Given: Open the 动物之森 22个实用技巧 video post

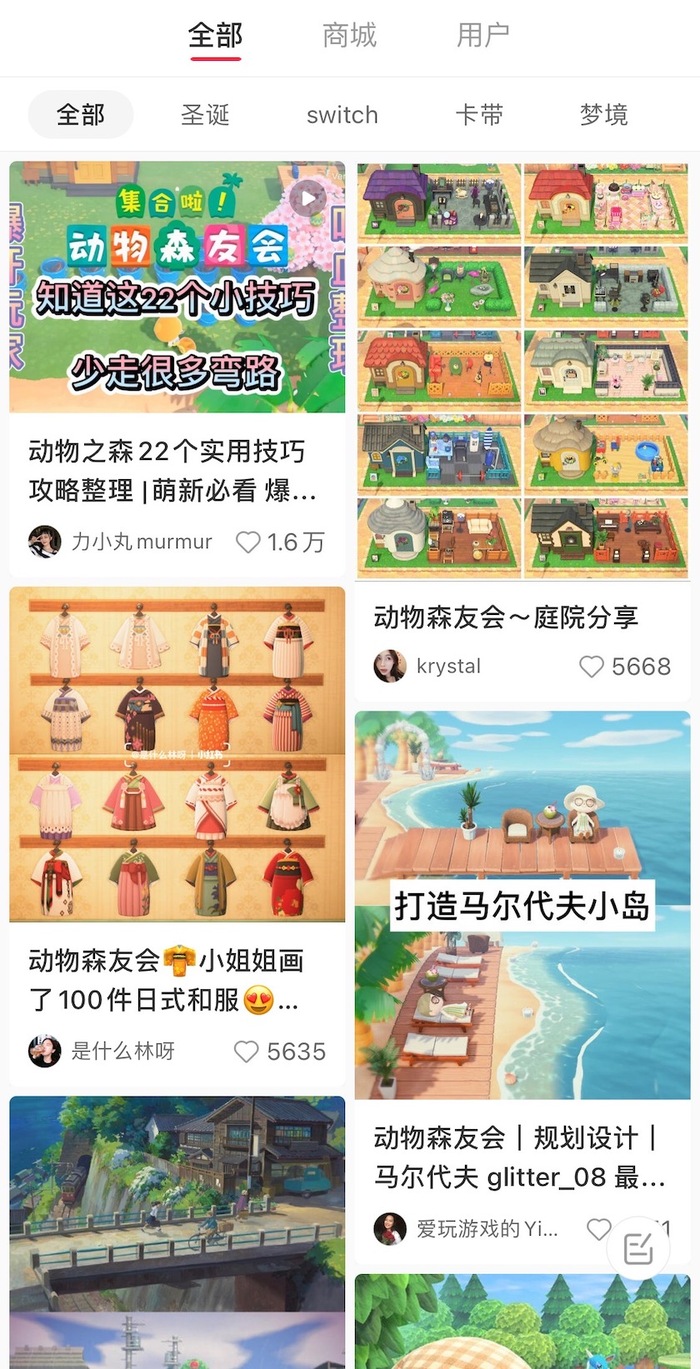Looking at the screenshot, I should (x=177, y=288).
